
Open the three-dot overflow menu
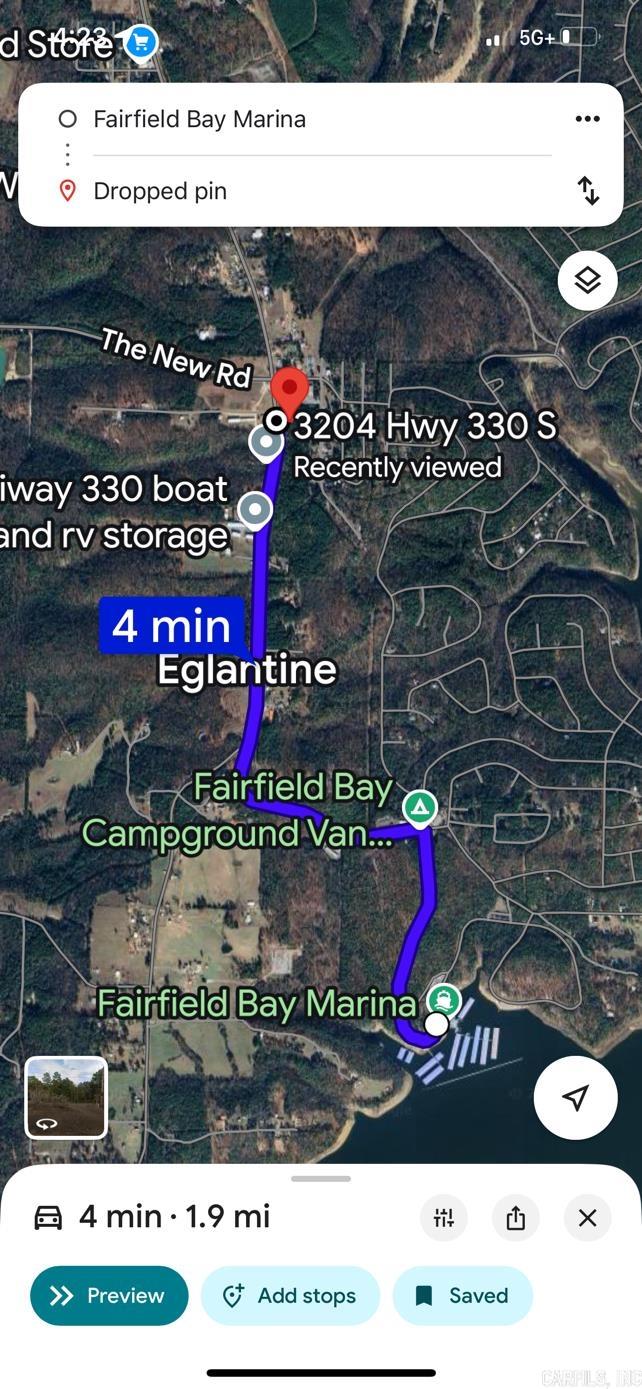click(587, 119)
